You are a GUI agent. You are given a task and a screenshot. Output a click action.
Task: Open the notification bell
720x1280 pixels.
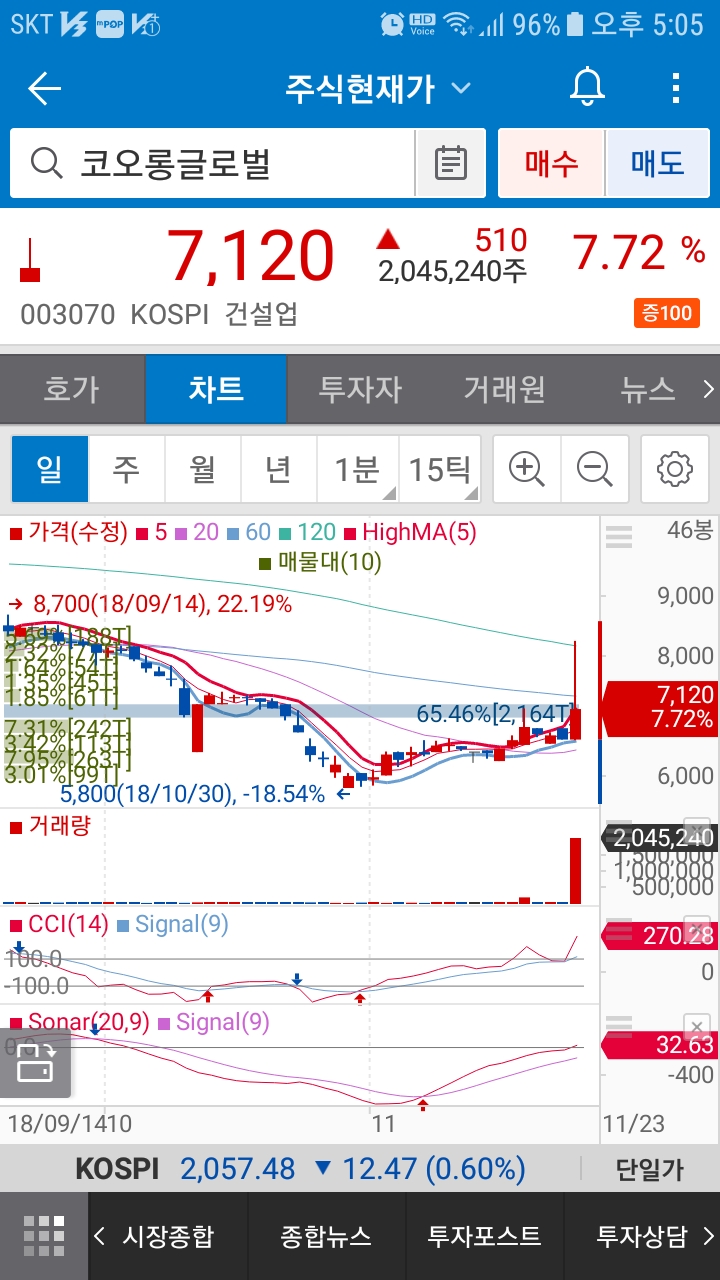pyautogui.click(x=586, y=88)
